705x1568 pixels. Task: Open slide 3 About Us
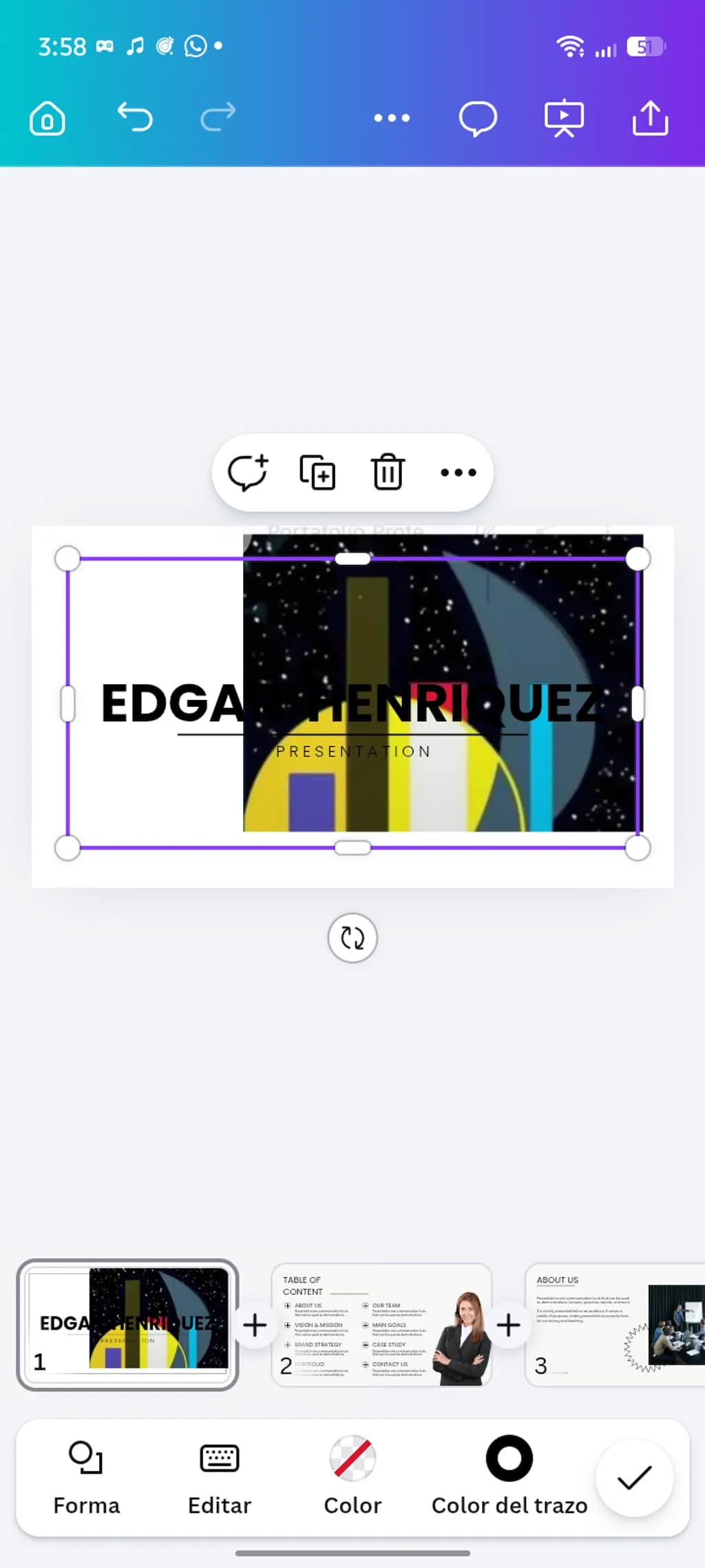click(x=615, y=1325)
